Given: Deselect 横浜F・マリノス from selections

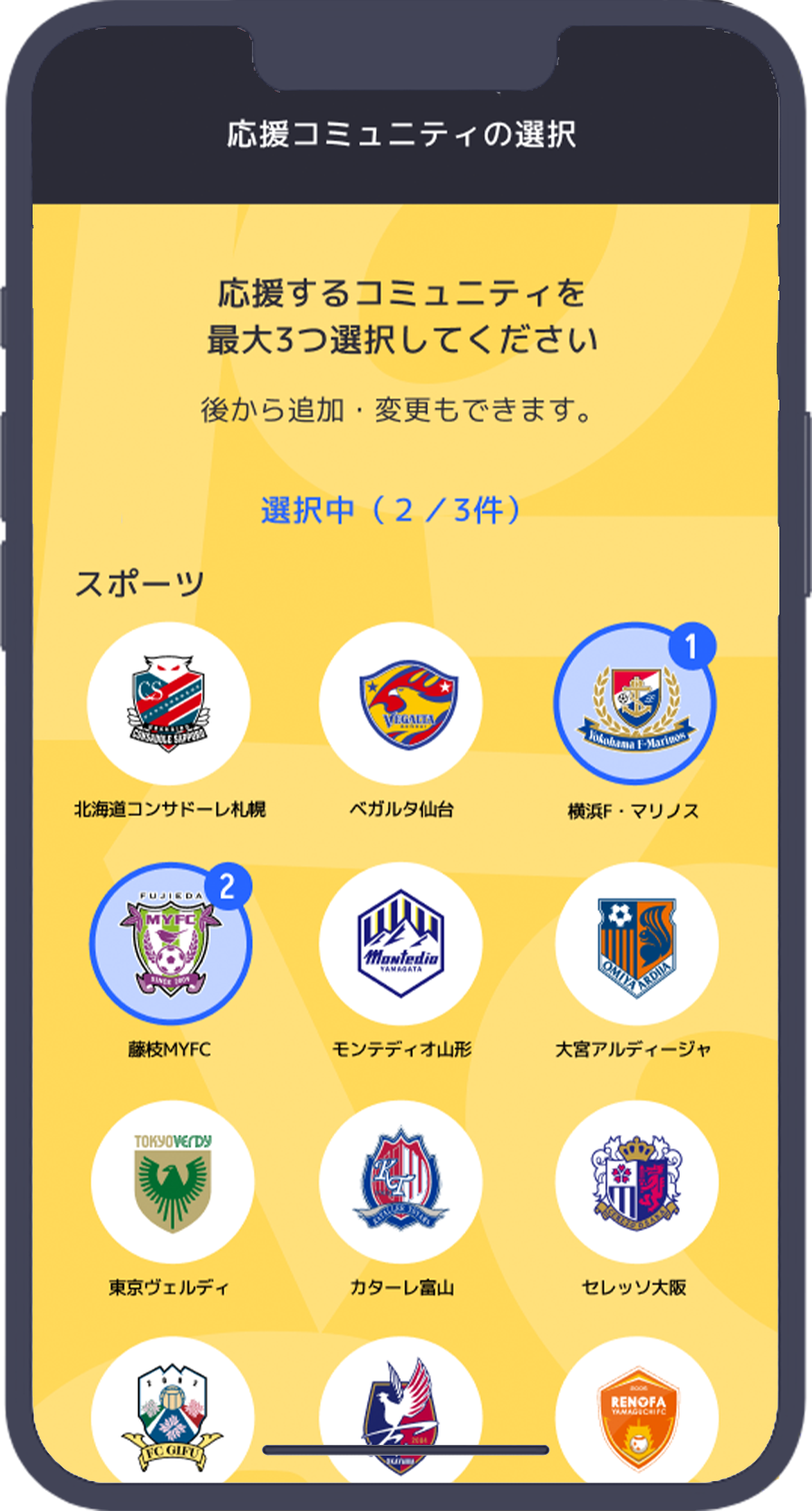Looking at the screenshot, I should pos(634,703).
